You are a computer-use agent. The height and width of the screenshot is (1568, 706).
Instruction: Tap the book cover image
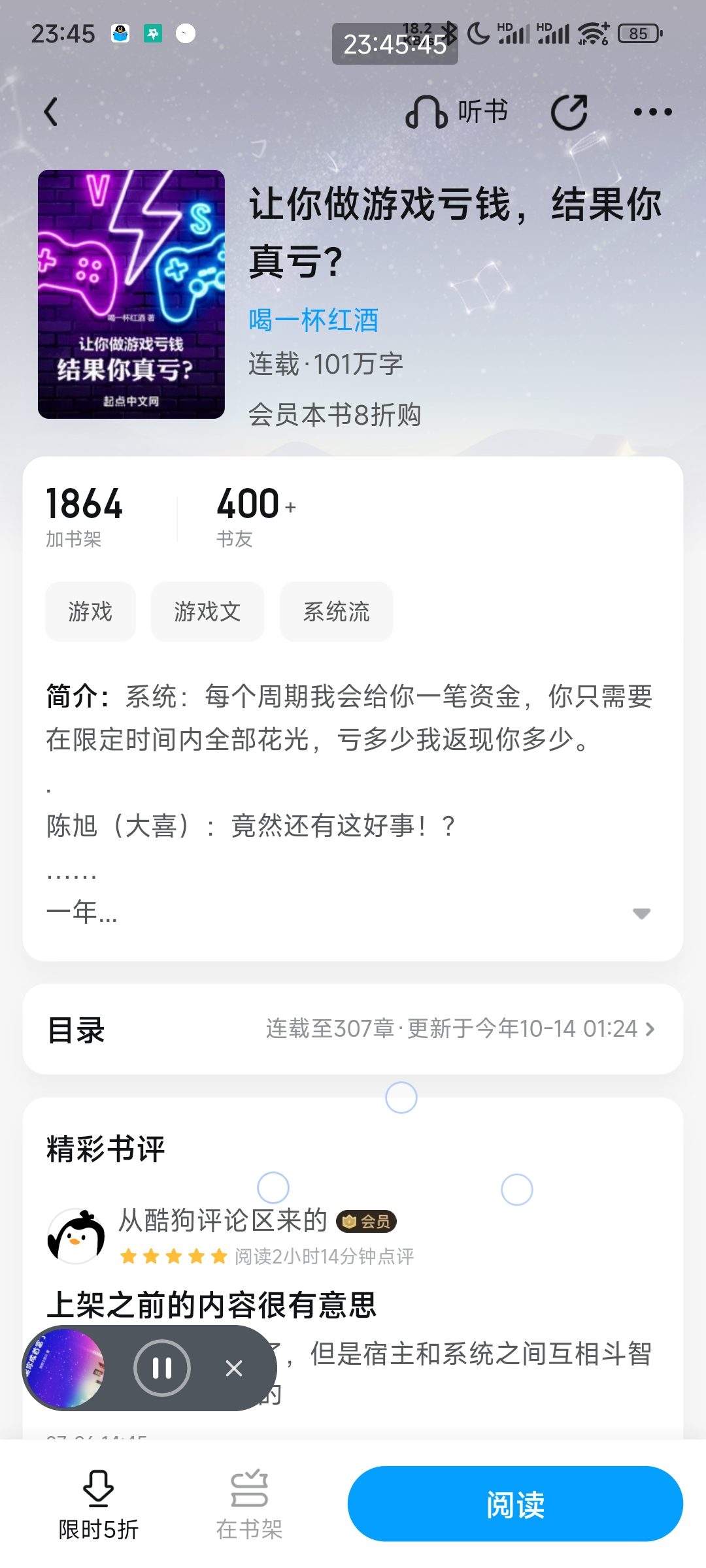(x=131, y=294)
